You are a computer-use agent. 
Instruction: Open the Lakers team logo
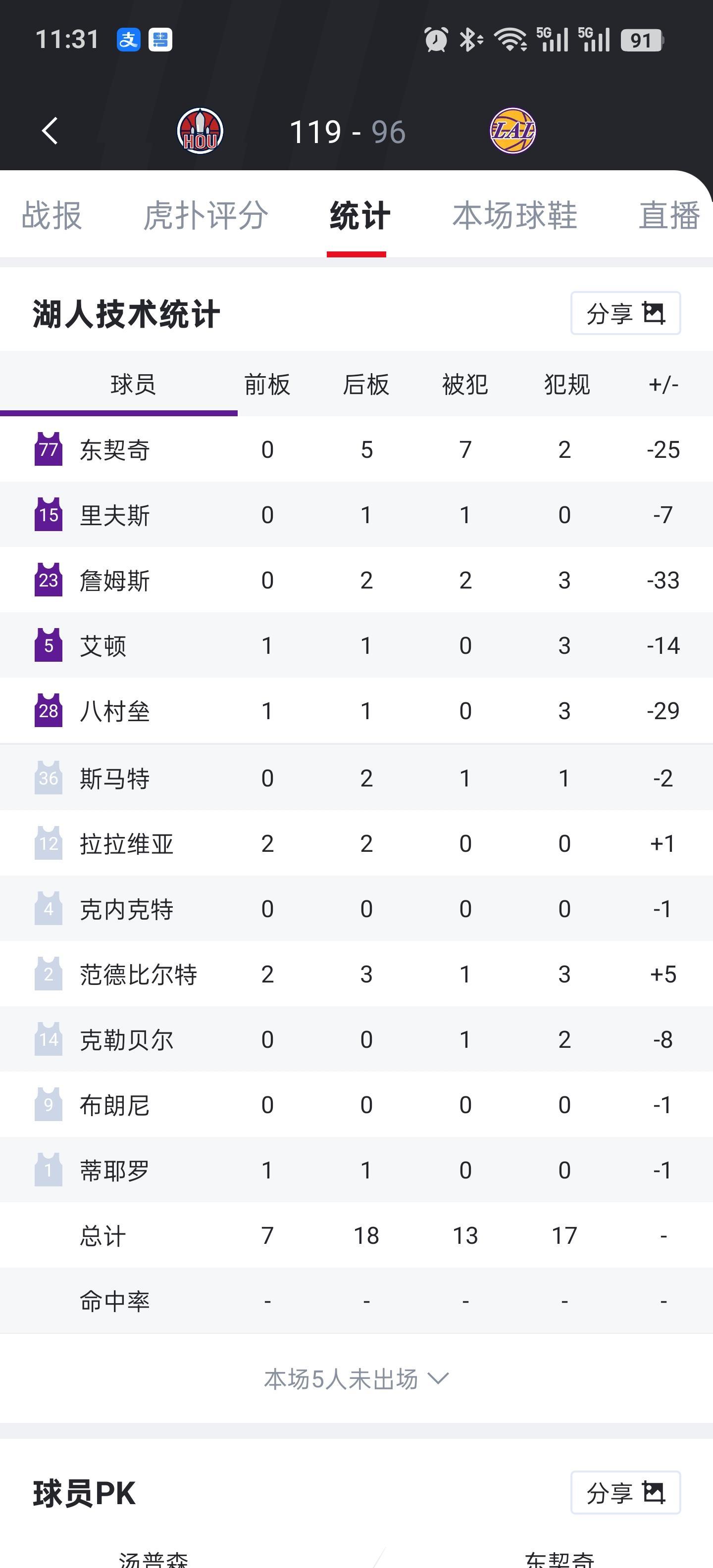[x=512, y=131]
